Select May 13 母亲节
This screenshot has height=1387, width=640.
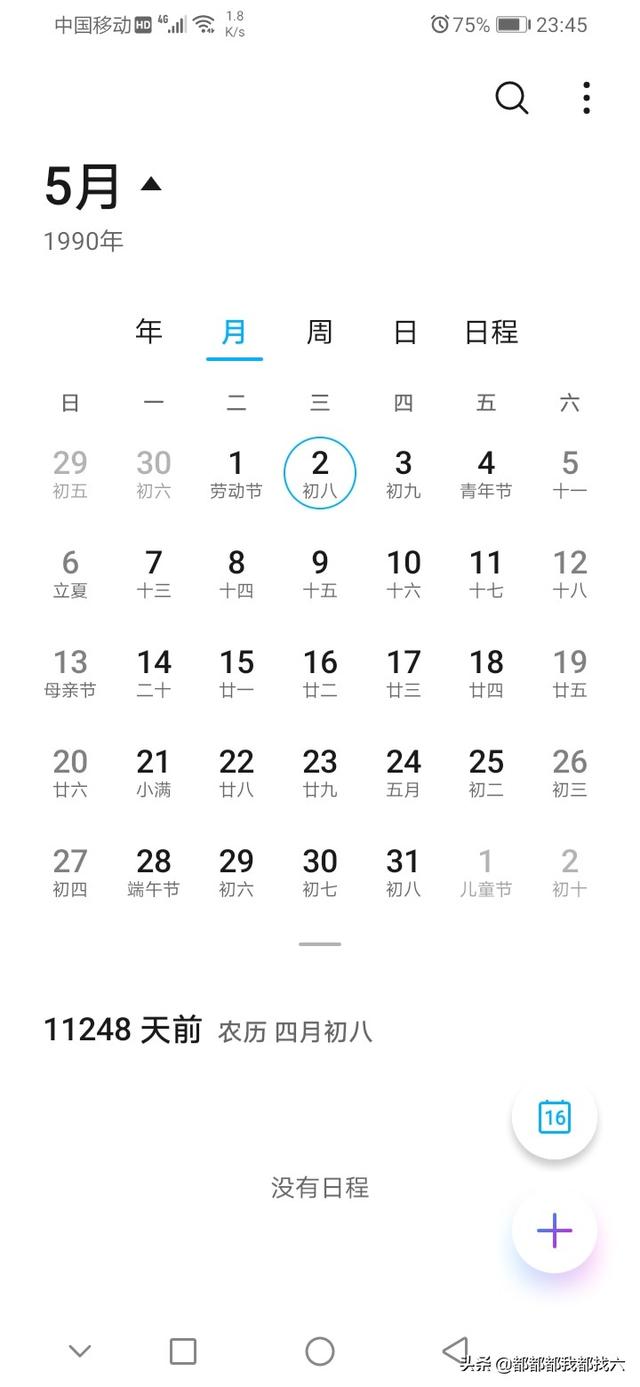click(70, 672)
